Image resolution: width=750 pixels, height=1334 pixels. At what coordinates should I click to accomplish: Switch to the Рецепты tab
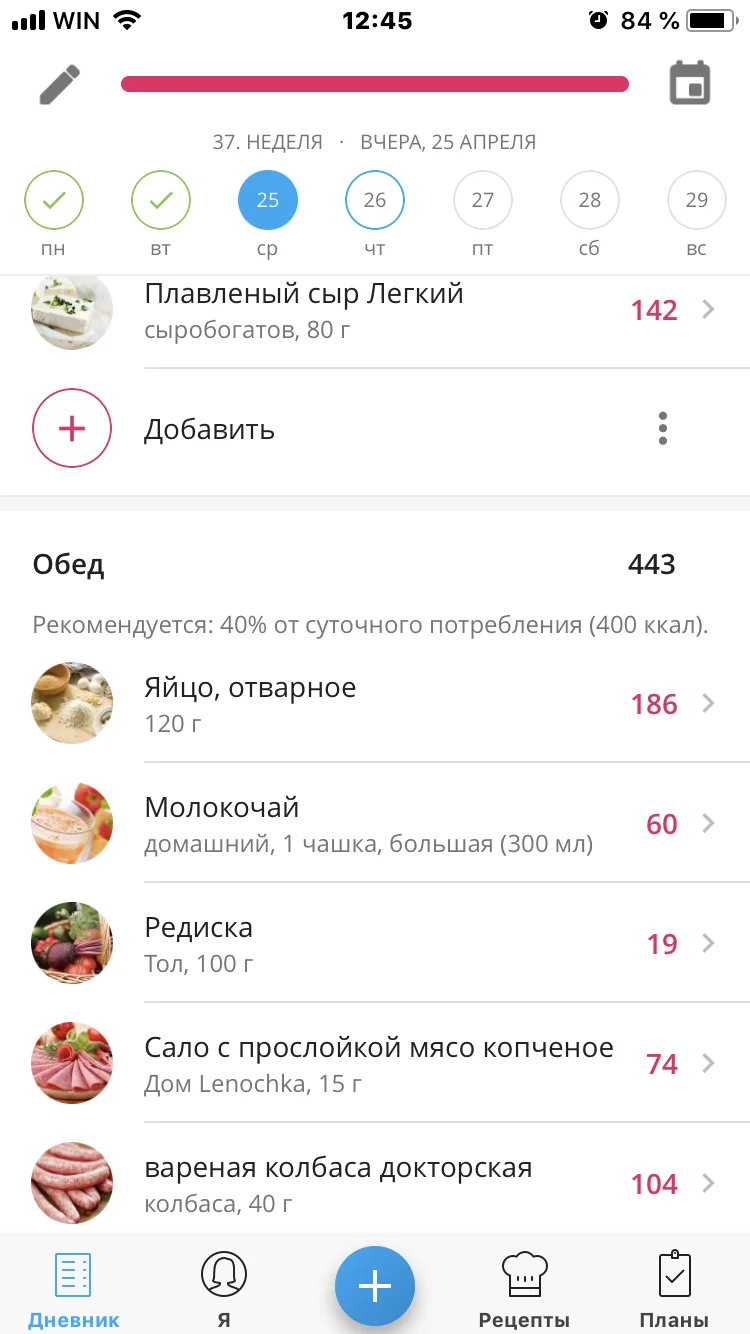click(524, 1288)
